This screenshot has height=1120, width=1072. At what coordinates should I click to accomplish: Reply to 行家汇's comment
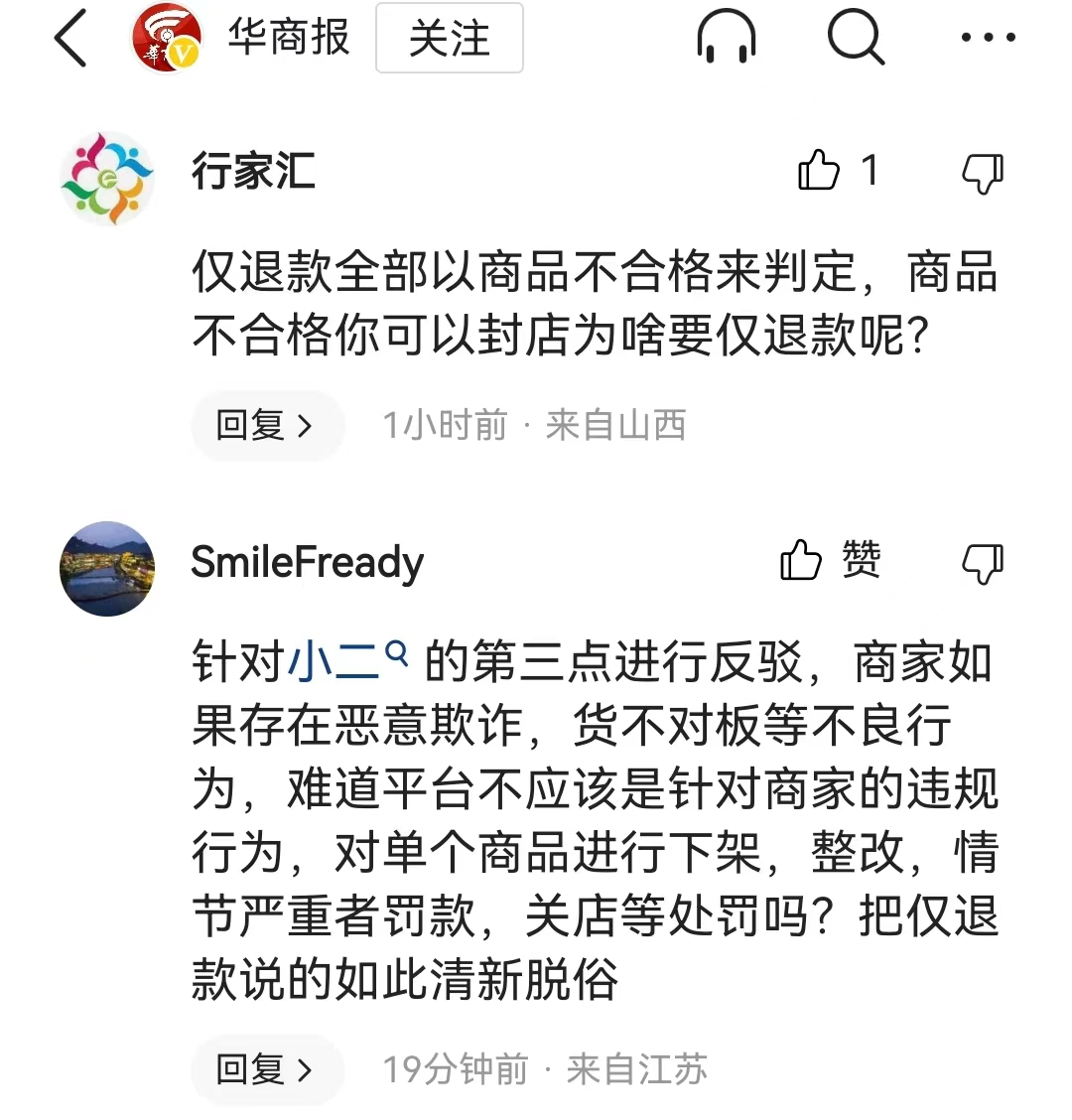265,426
